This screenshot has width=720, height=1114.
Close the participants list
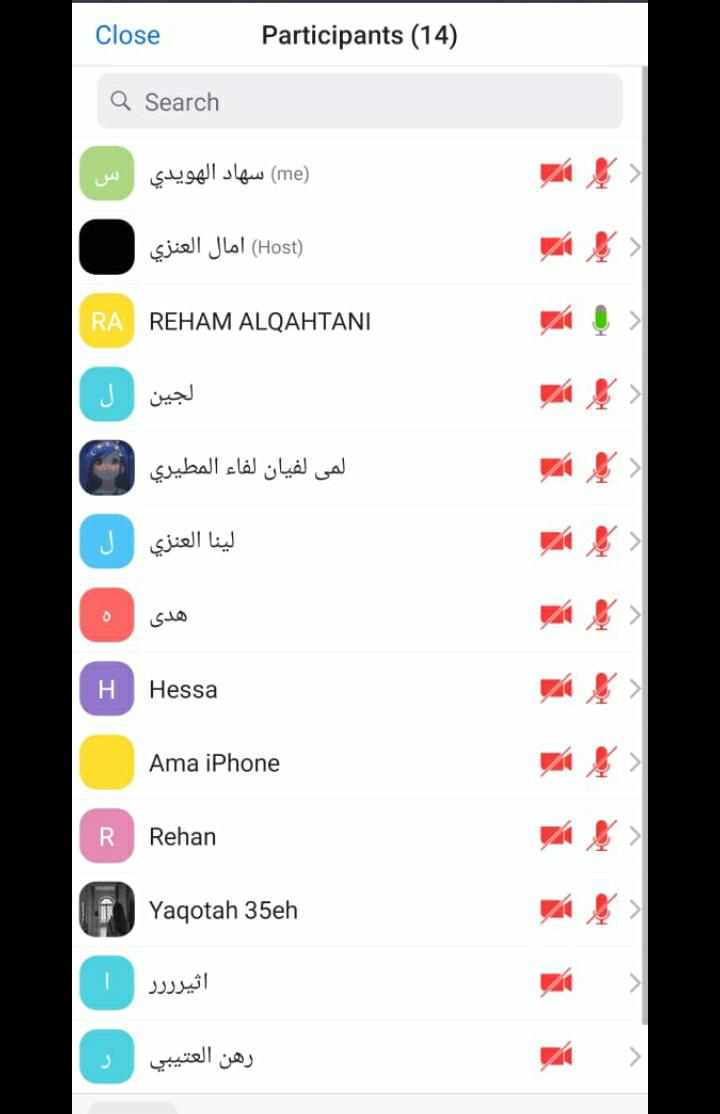[127, 35]
